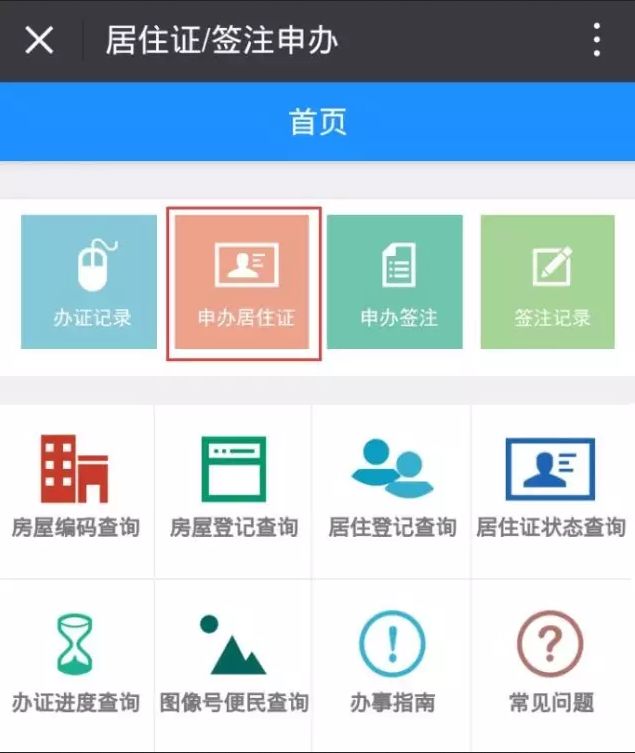Viewport: 635px width, 753px height.
Task: Select 申办居住证 tile
Action: click(245, 283)
